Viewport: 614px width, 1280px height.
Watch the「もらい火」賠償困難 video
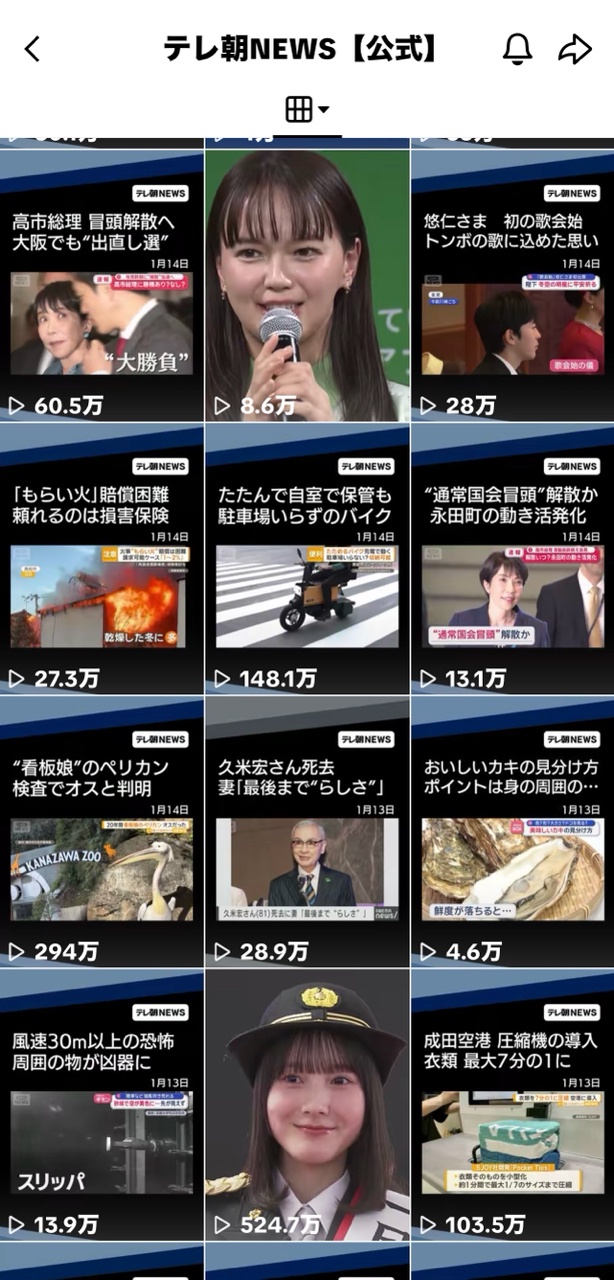point(102,560)
